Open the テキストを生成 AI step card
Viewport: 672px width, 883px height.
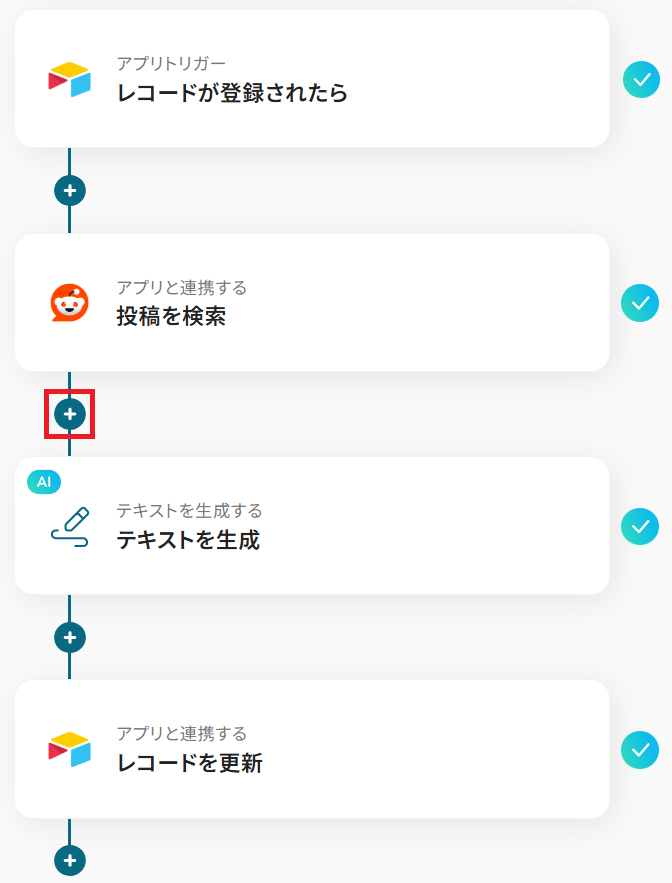[311, 526]
